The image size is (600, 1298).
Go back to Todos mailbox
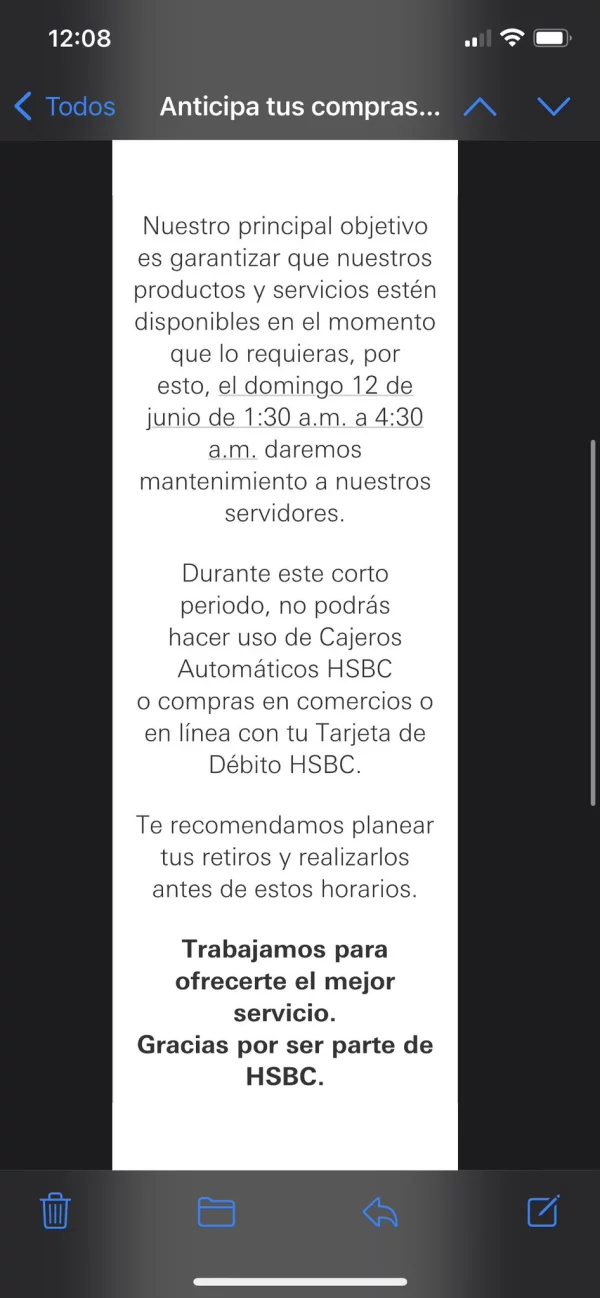[65, 107]
